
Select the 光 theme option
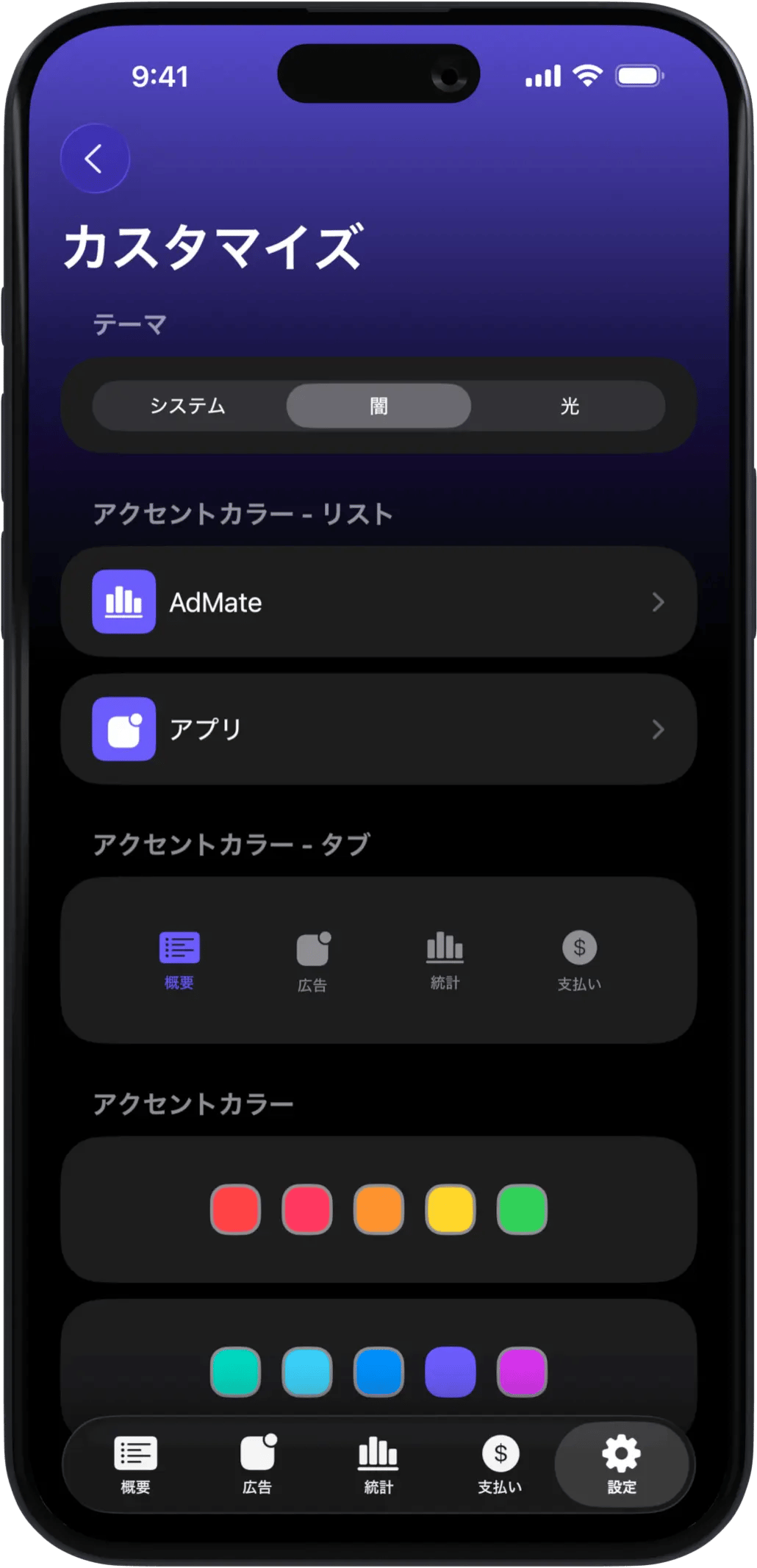570,406
